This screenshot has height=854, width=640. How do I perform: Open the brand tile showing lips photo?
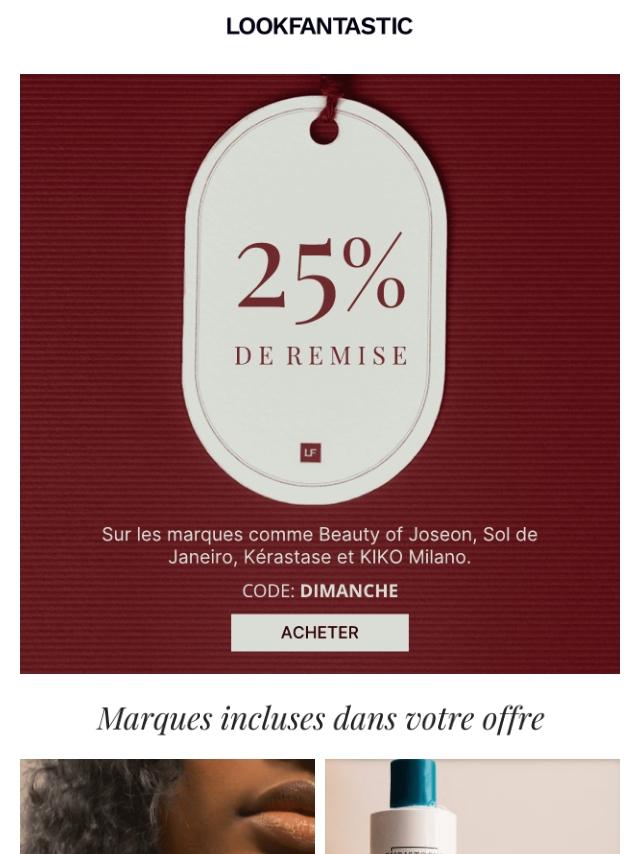point(167,806)
